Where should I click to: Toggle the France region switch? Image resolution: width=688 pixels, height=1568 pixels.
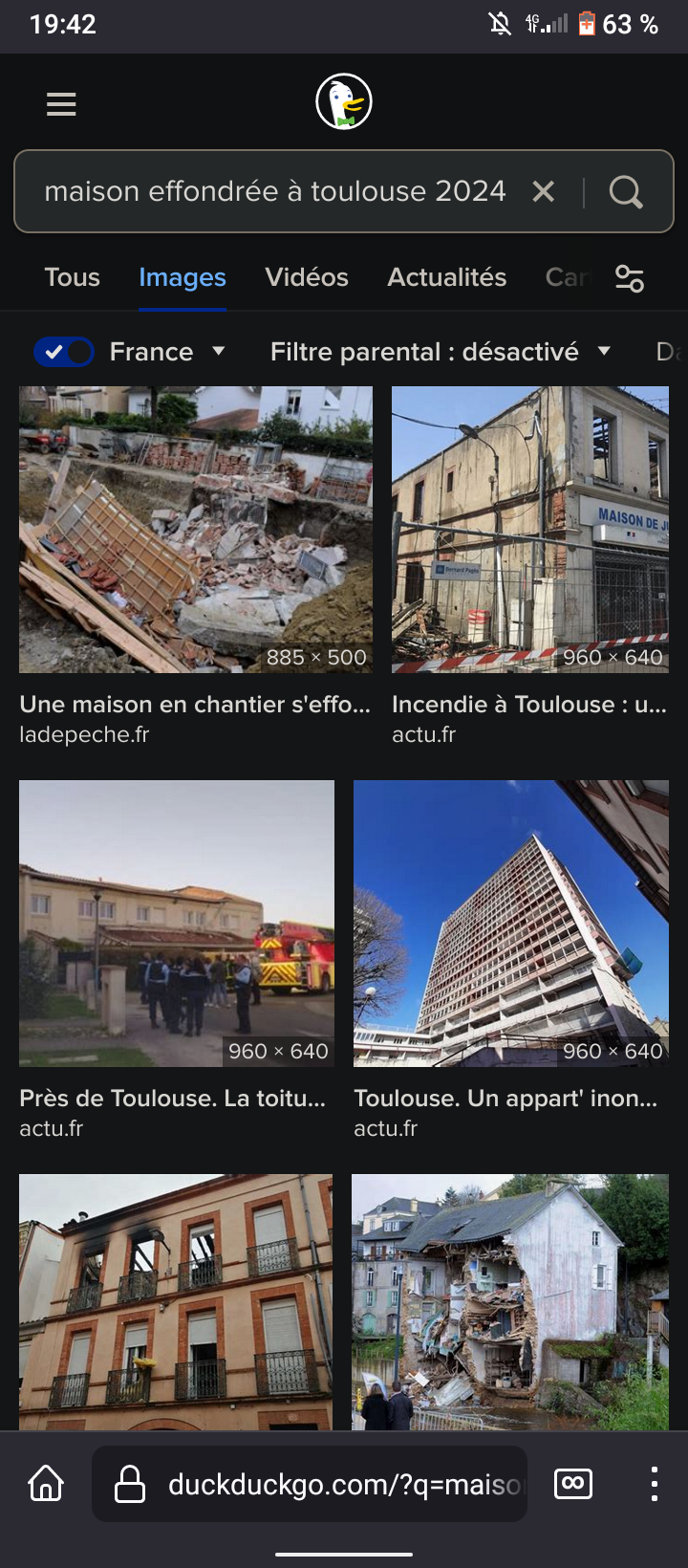point(63,352)
